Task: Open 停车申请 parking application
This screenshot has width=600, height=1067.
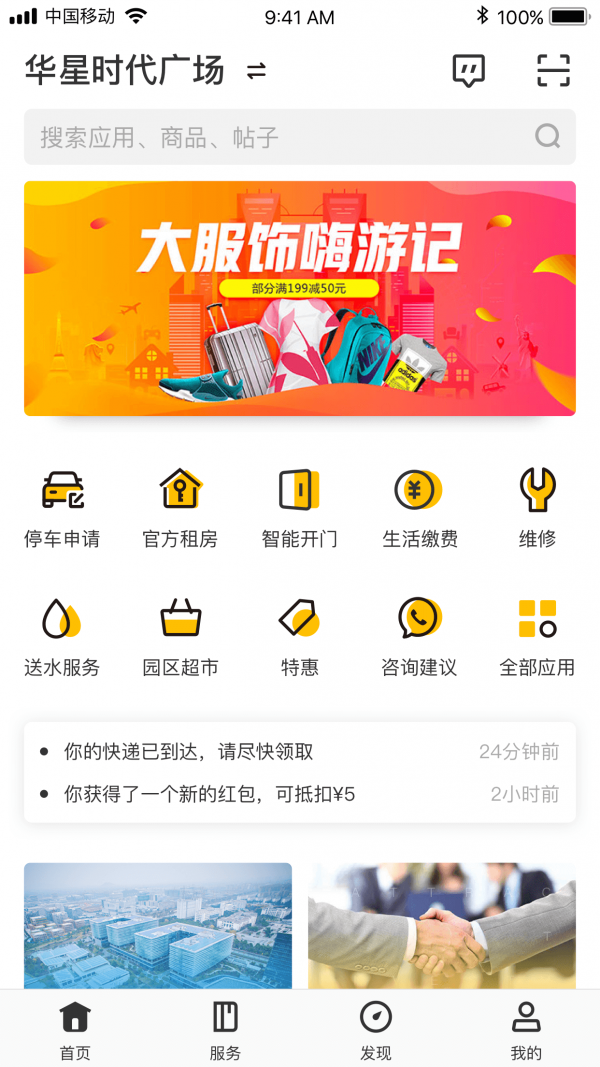Action: tap(62, 508)
